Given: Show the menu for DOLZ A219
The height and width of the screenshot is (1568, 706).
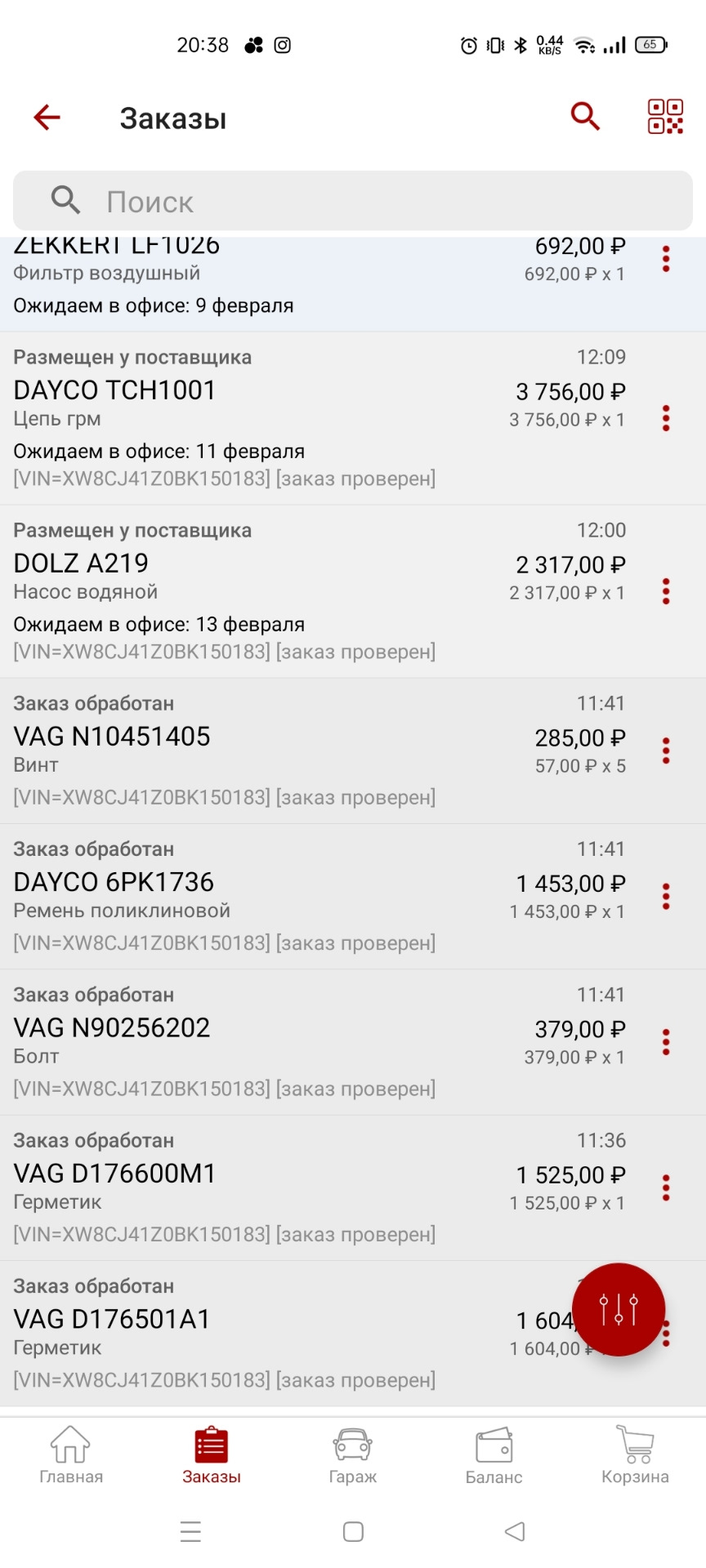Looking at the screenshot, I should (666, 591).
